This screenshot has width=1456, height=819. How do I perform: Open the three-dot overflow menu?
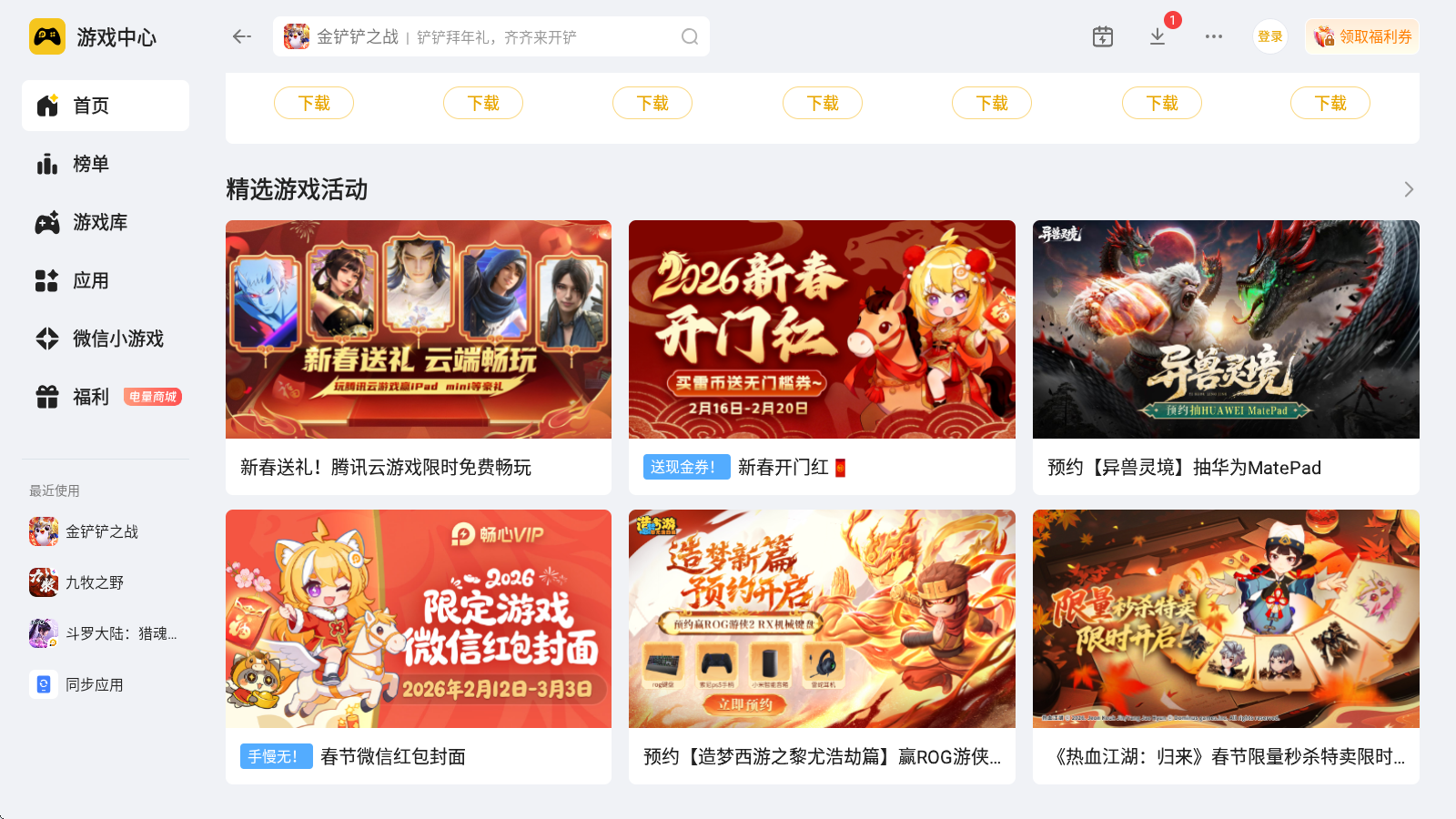1213,36
